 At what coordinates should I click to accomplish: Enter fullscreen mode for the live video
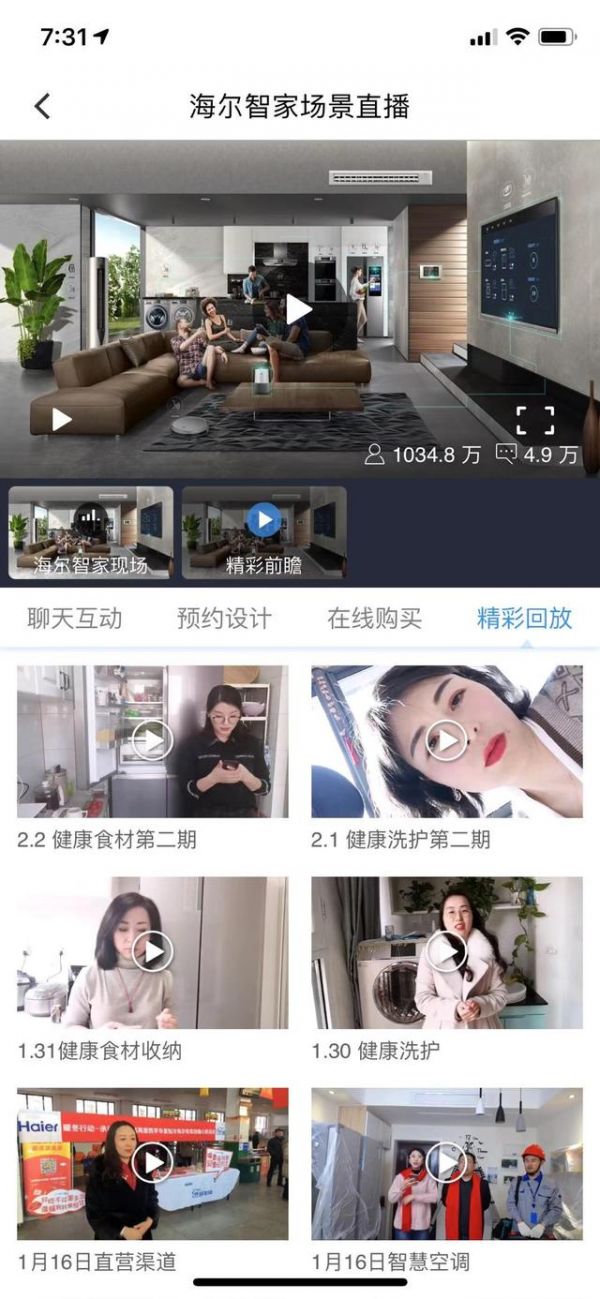535,420
